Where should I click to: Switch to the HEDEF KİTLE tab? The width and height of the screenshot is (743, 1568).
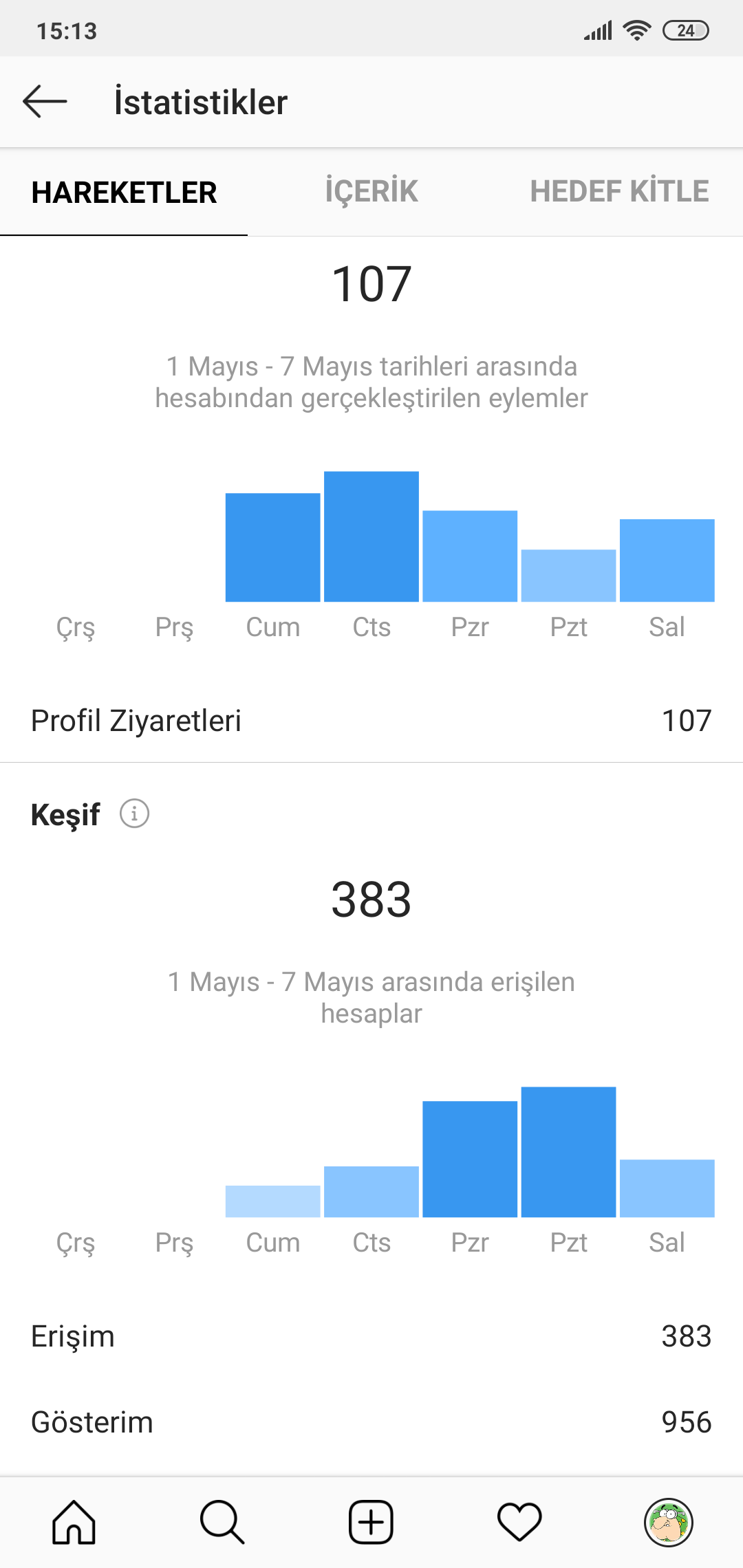click(x=619, y=191)
